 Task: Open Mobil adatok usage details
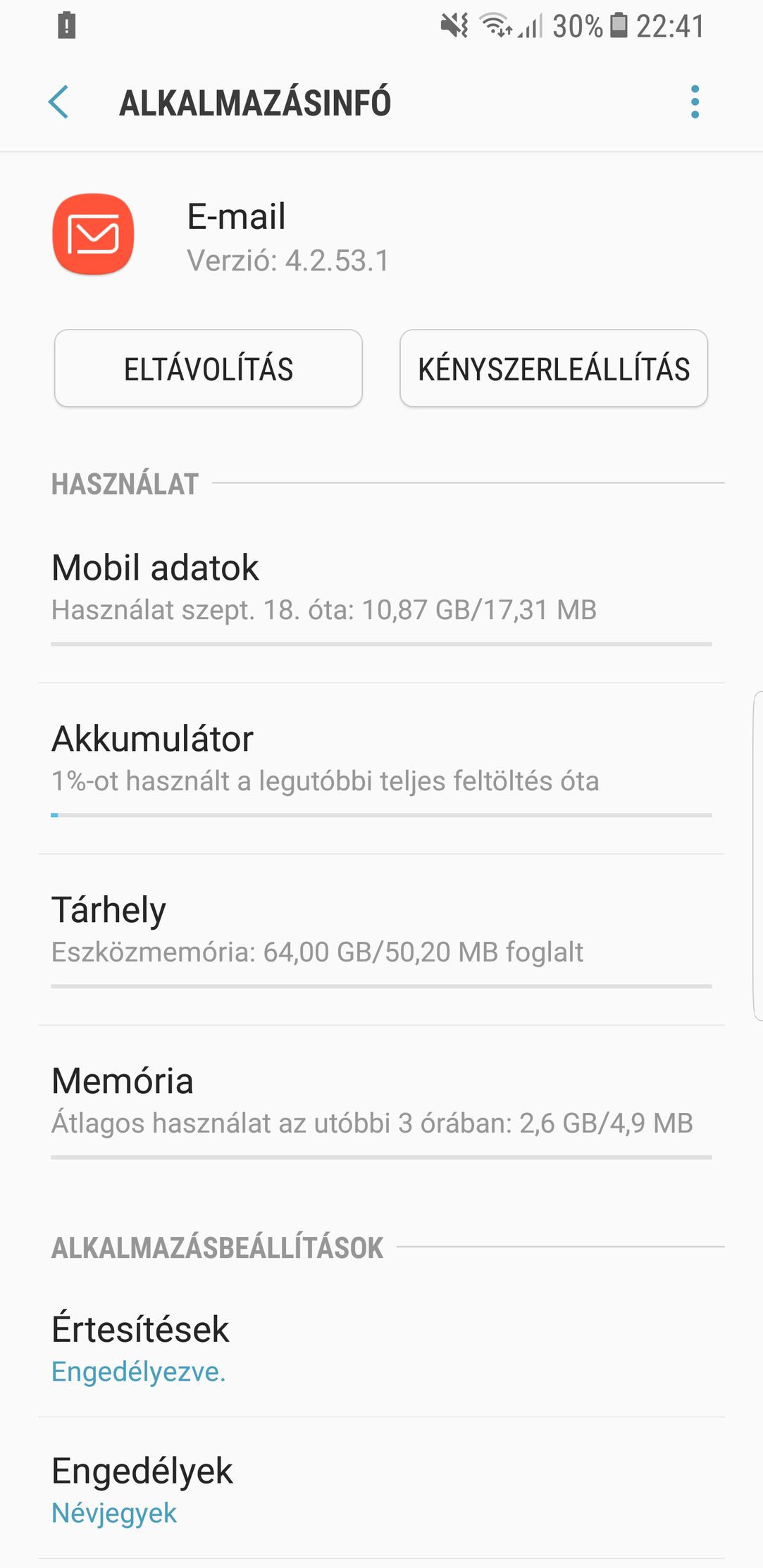point(381,598)
